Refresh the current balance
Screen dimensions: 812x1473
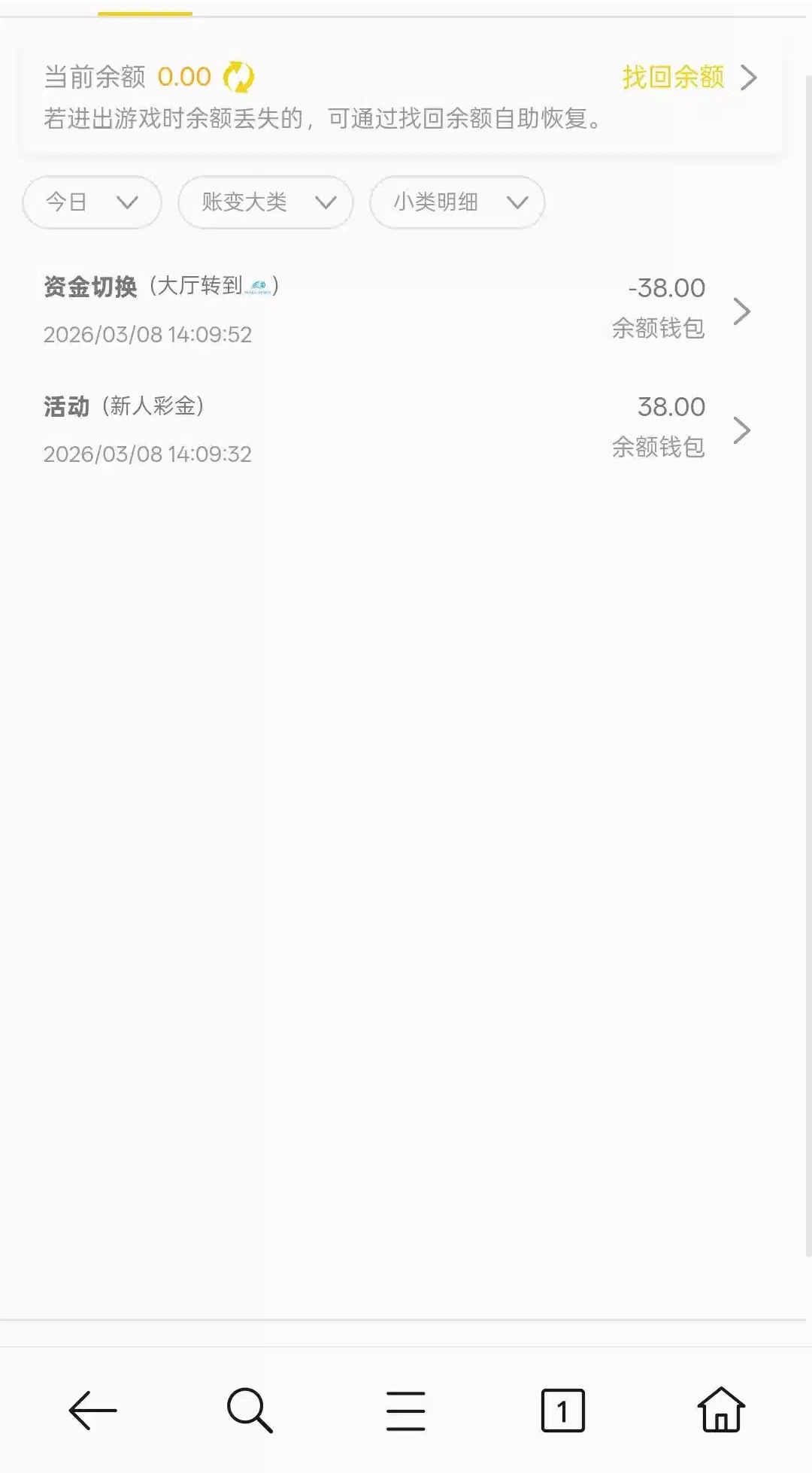[x=239, y=77]
